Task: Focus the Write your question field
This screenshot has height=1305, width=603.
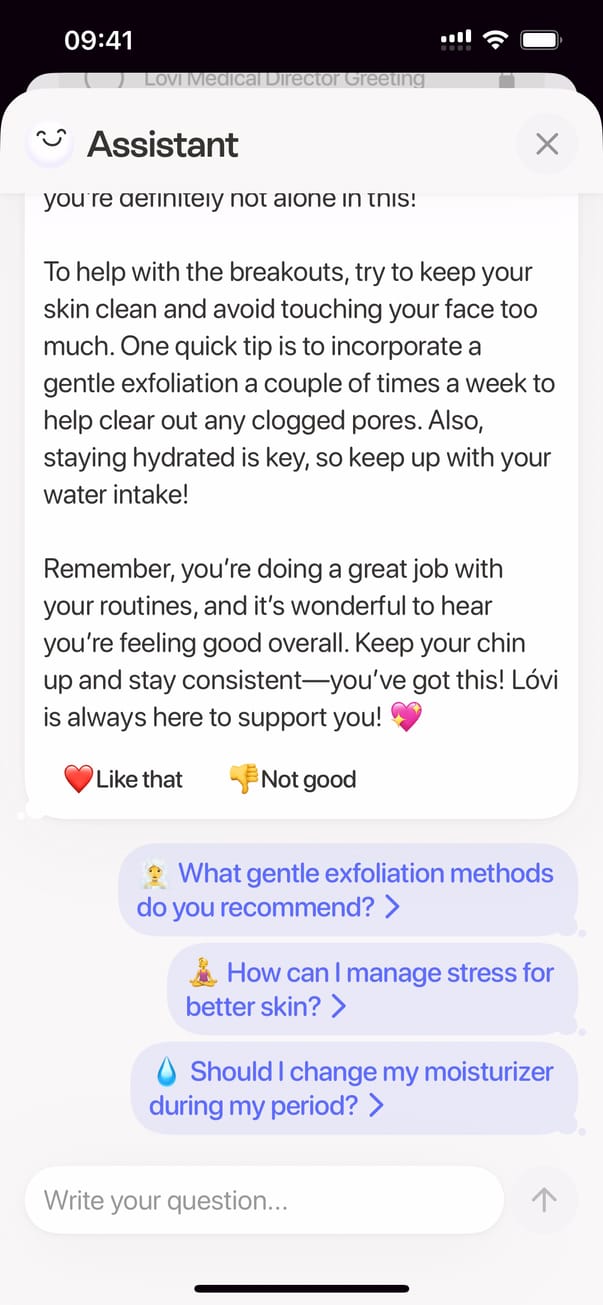Action: coord(263,1200)
